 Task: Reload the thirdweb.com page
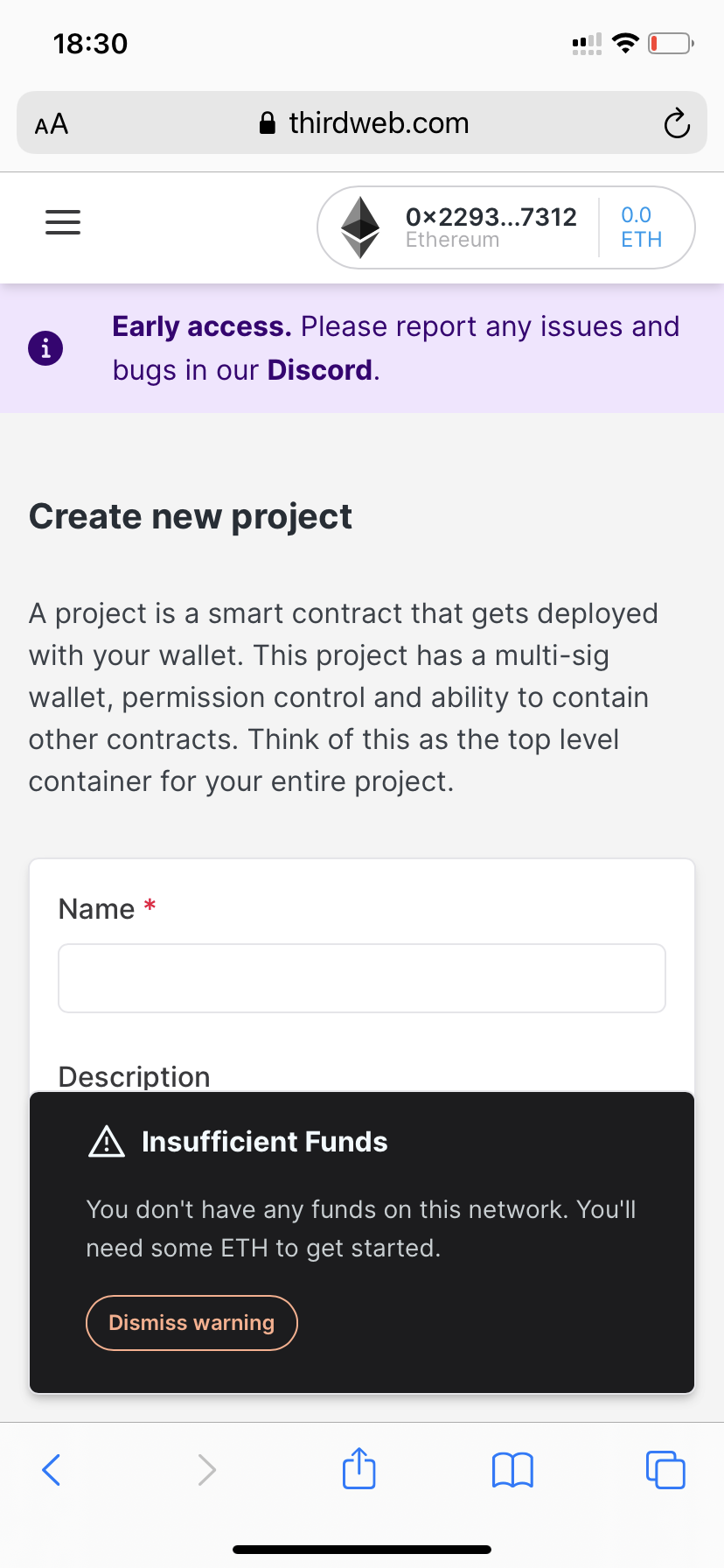[x=676, y=123]
